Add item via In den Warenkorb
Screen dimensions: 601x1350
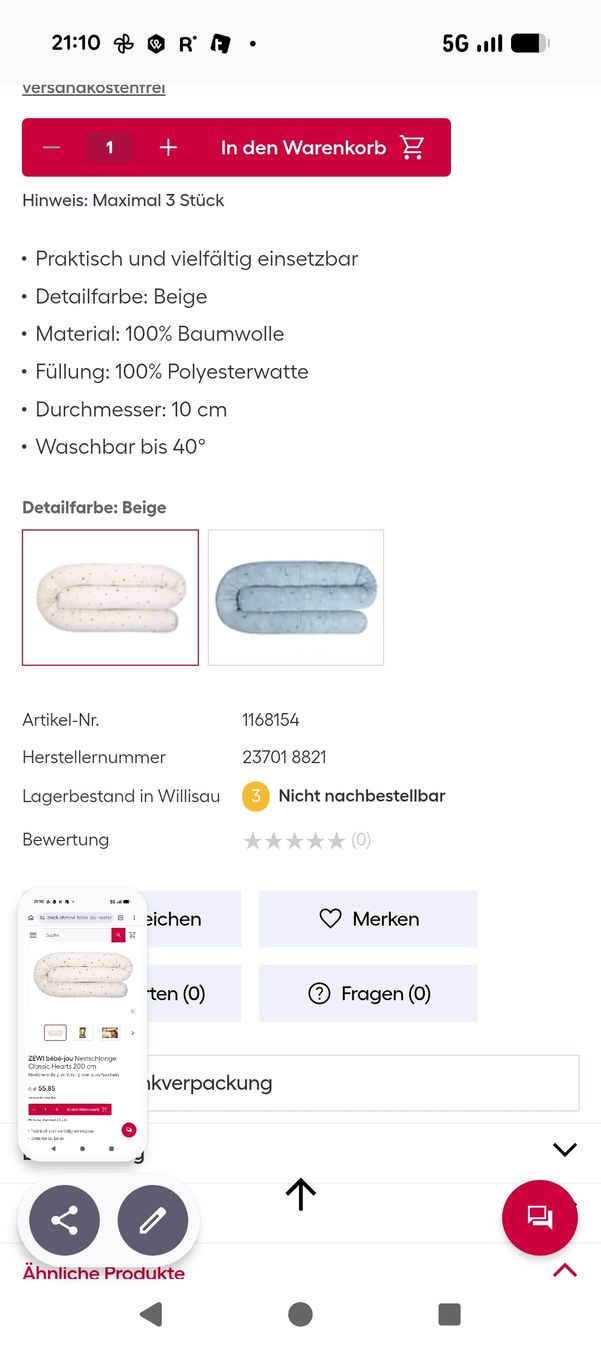pos(322,148)
